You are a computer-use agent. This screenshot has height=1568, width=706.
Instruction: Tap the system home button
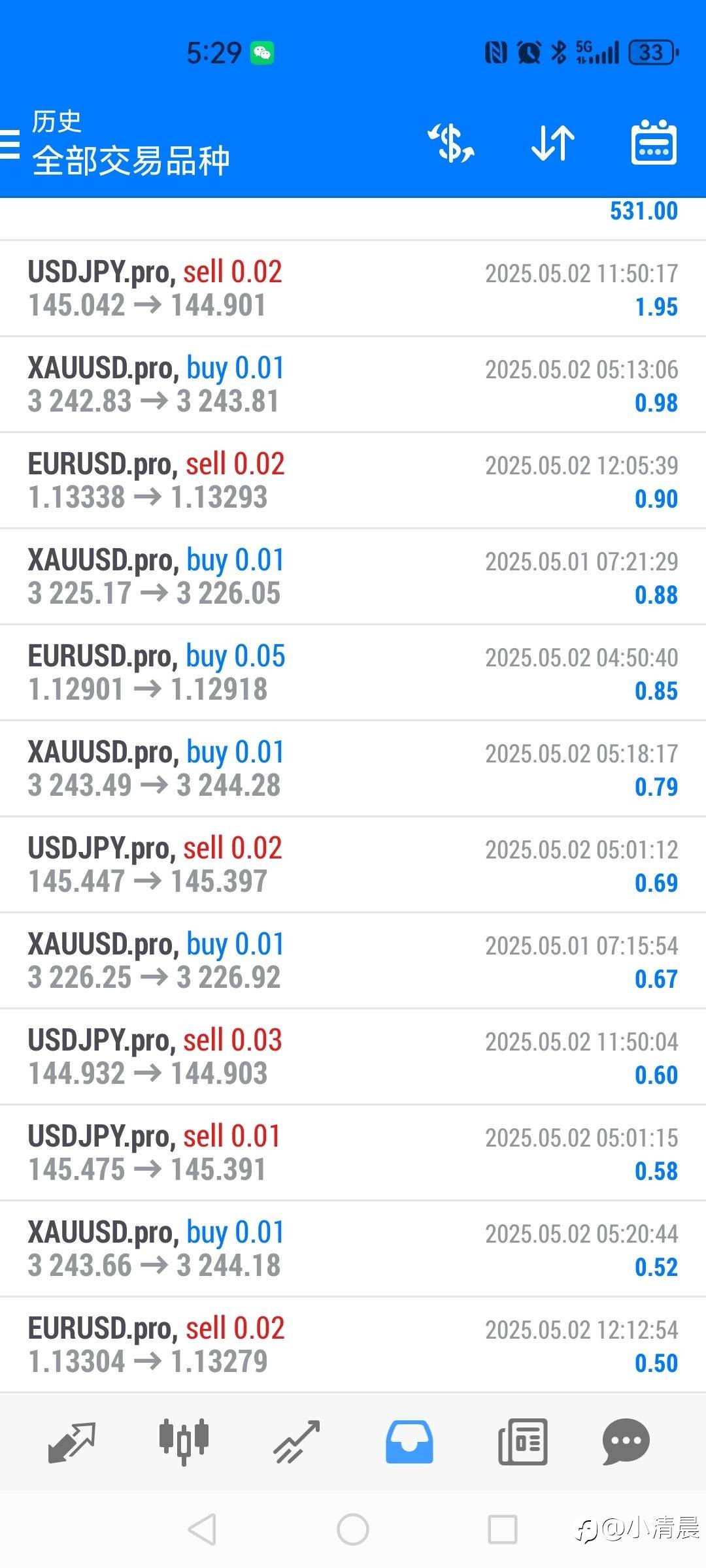coord(353,1529)
